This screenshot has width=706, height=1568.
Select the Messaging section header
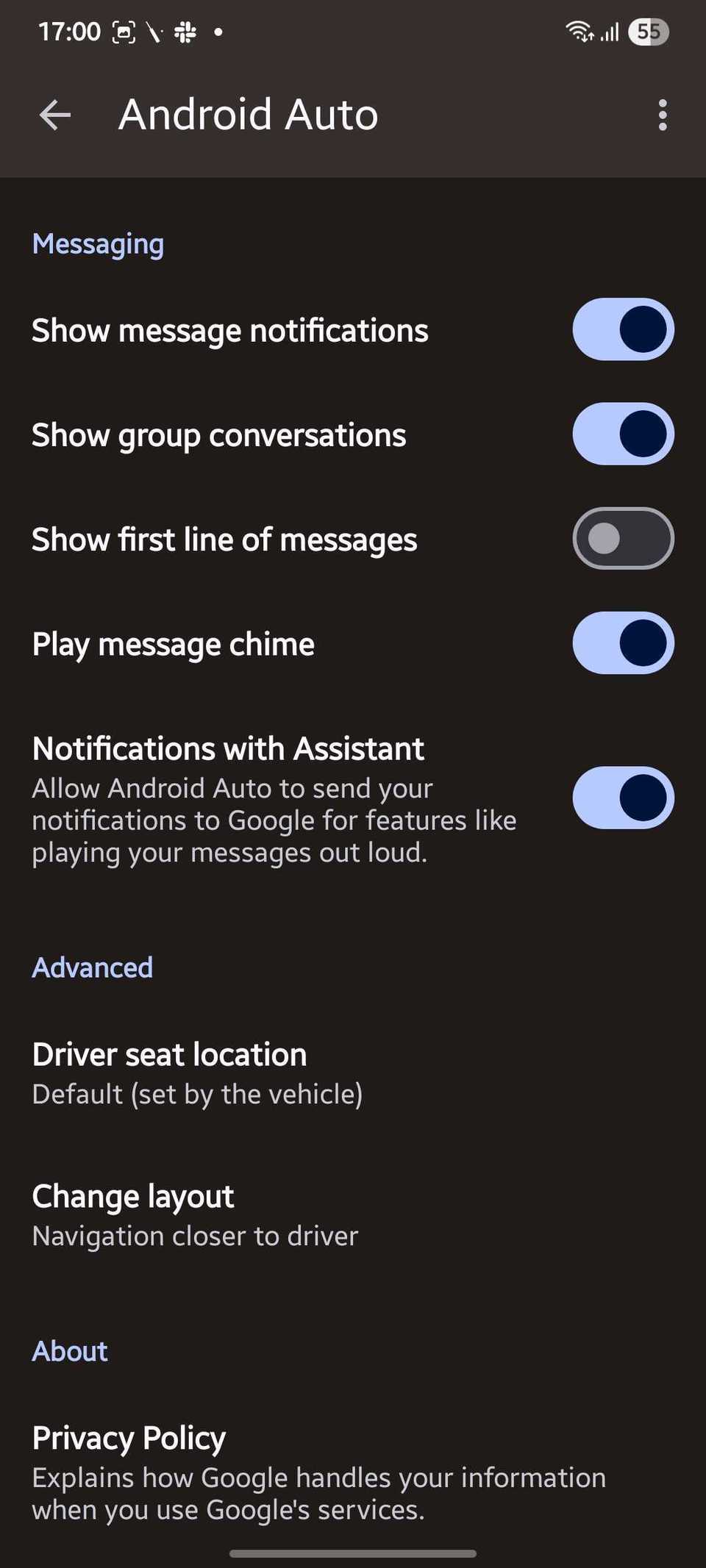point(98,243)
